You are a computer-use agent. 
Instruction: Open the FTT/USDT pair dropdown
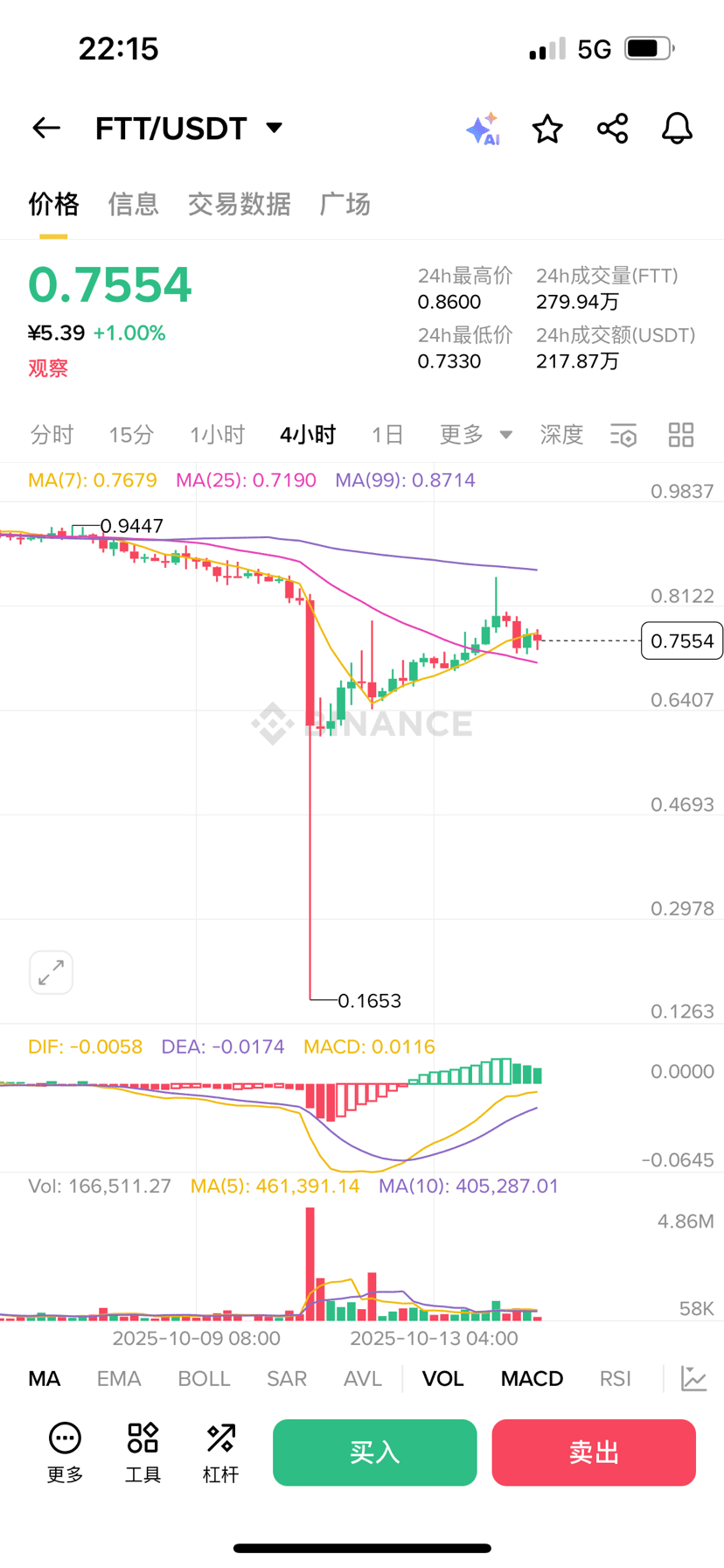(x=275, y=129)
